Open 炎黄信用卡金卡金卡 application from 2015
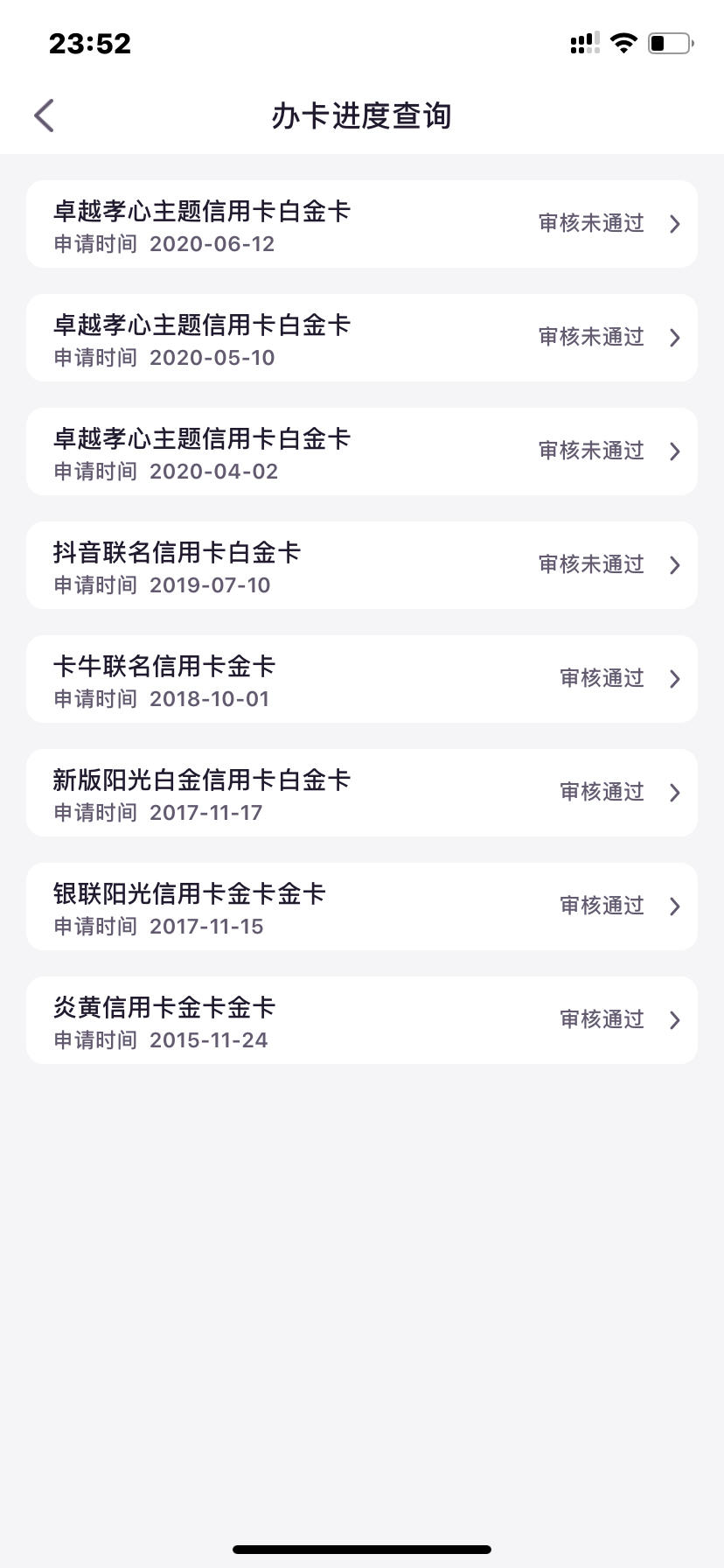 tap(362, 1020)
